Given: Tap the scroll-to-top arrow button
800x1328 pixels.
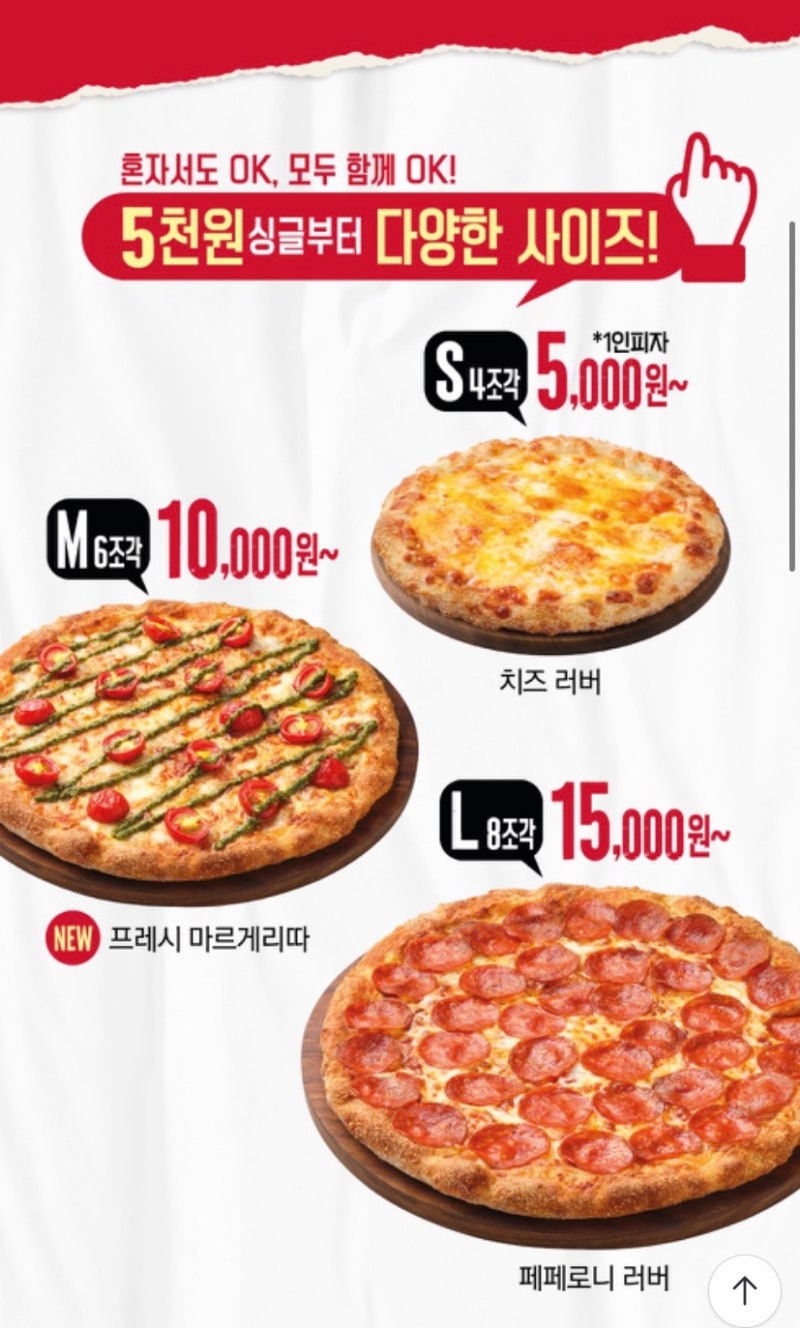Looking at the screenshot, I should 744,1290.
